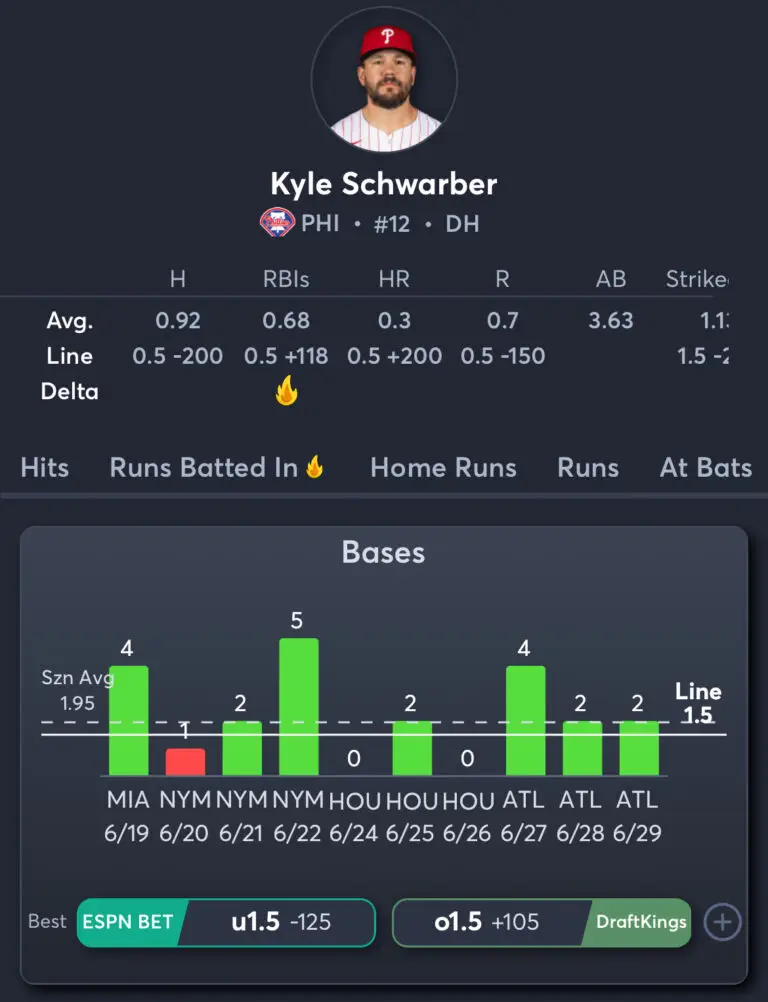
Task: Open the Home Runs tab
Action: (x=443, y=468)
